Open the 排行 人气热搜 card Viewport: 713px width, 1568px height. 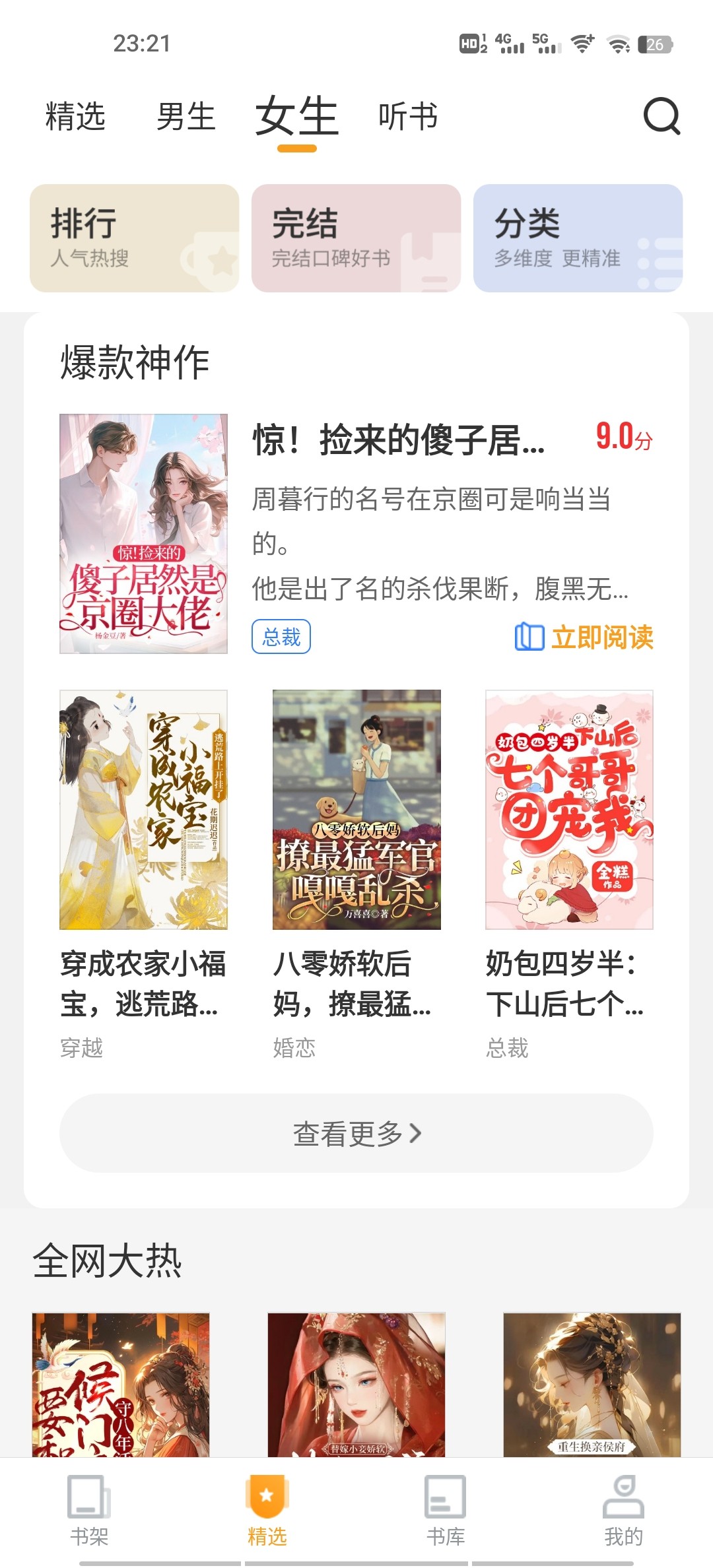pyautogui.click(x=134, y=238)
